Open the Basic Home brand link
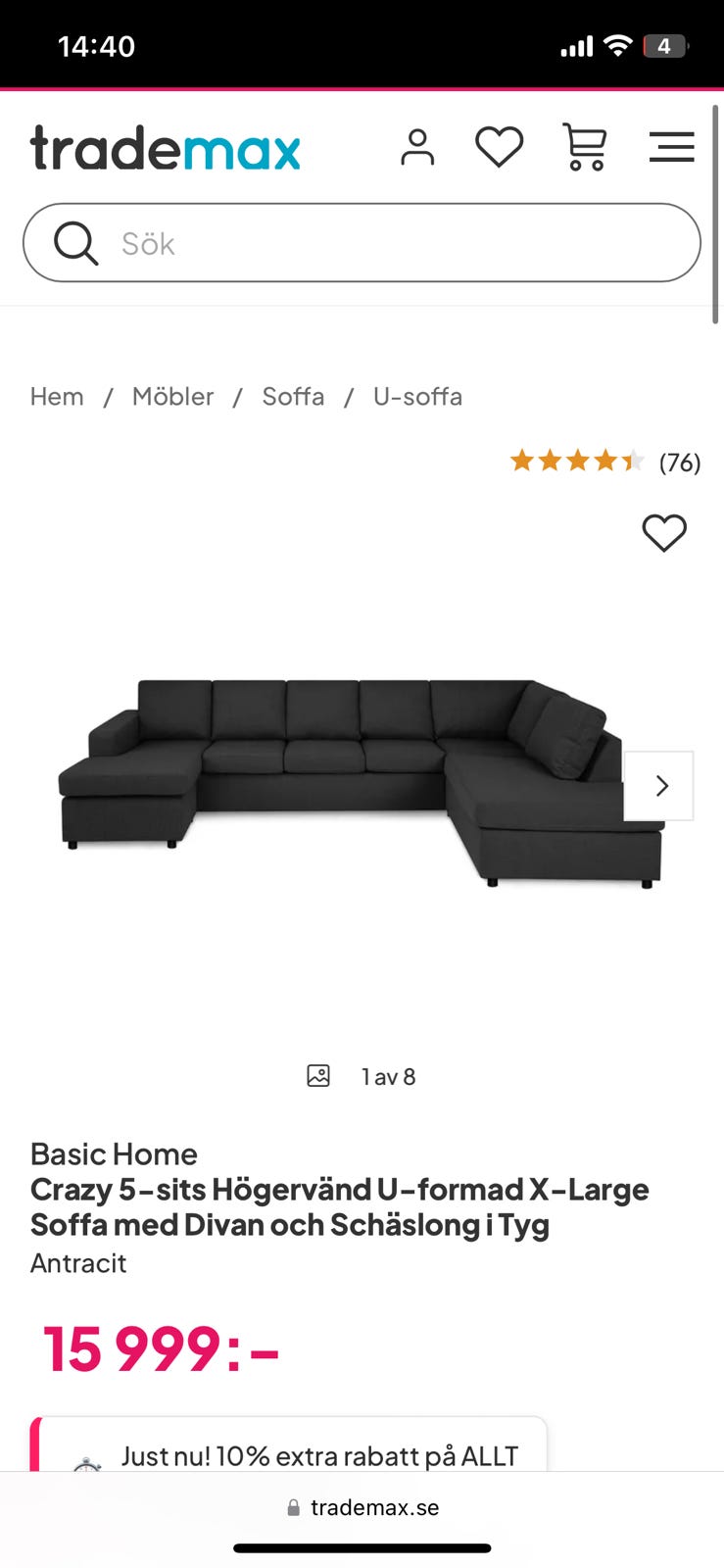 114,1154
